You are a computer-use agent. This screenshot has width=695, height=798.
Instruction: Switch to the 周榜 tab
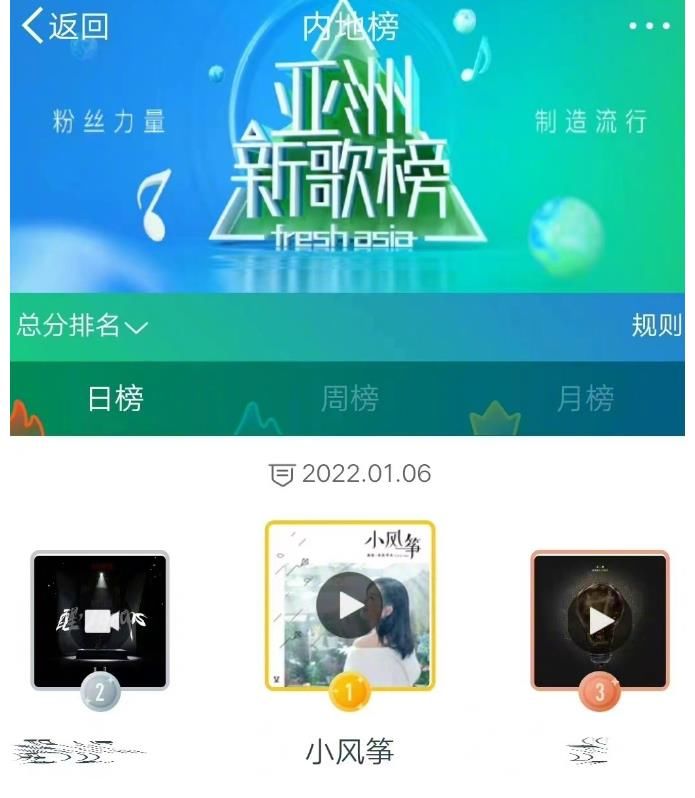[x=349, y=399]
